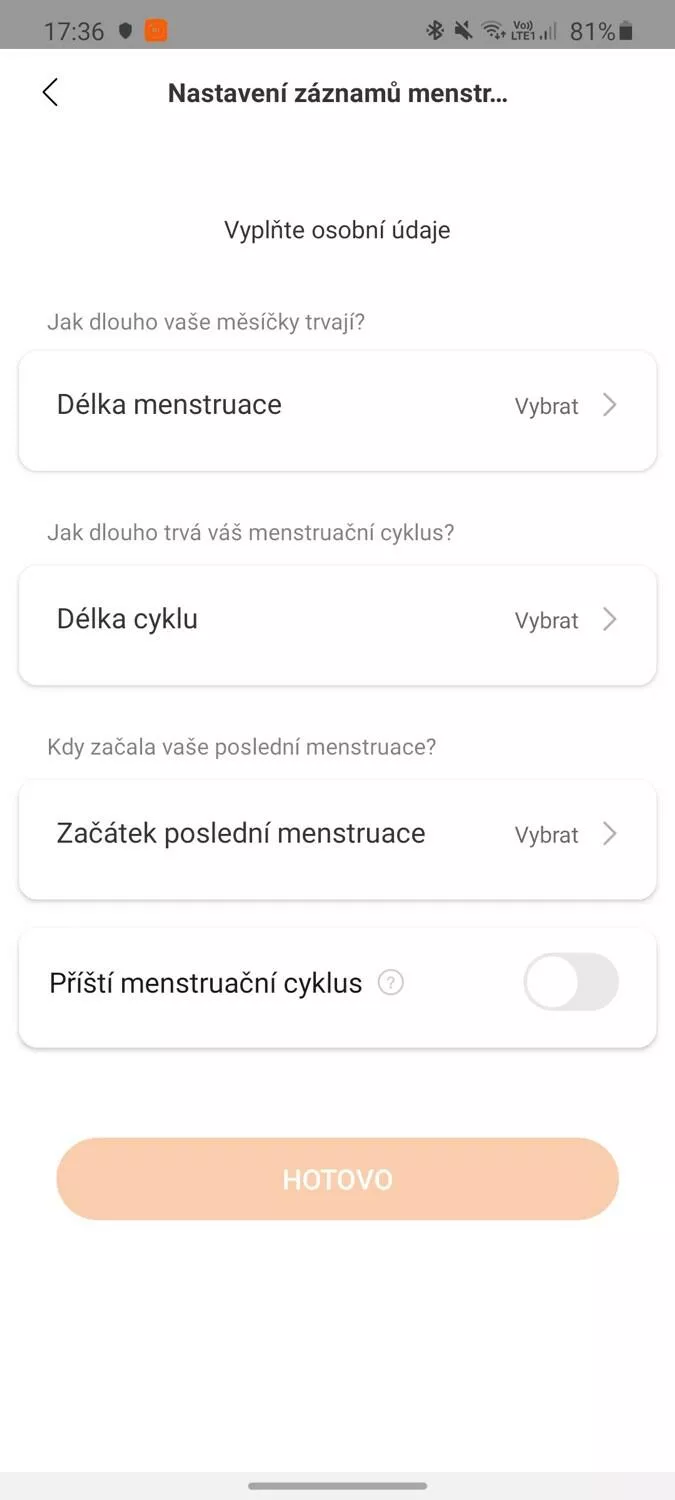Enable the Příští menstruační cyklus switch
The image size is (675, 1500).
point(571,982)
